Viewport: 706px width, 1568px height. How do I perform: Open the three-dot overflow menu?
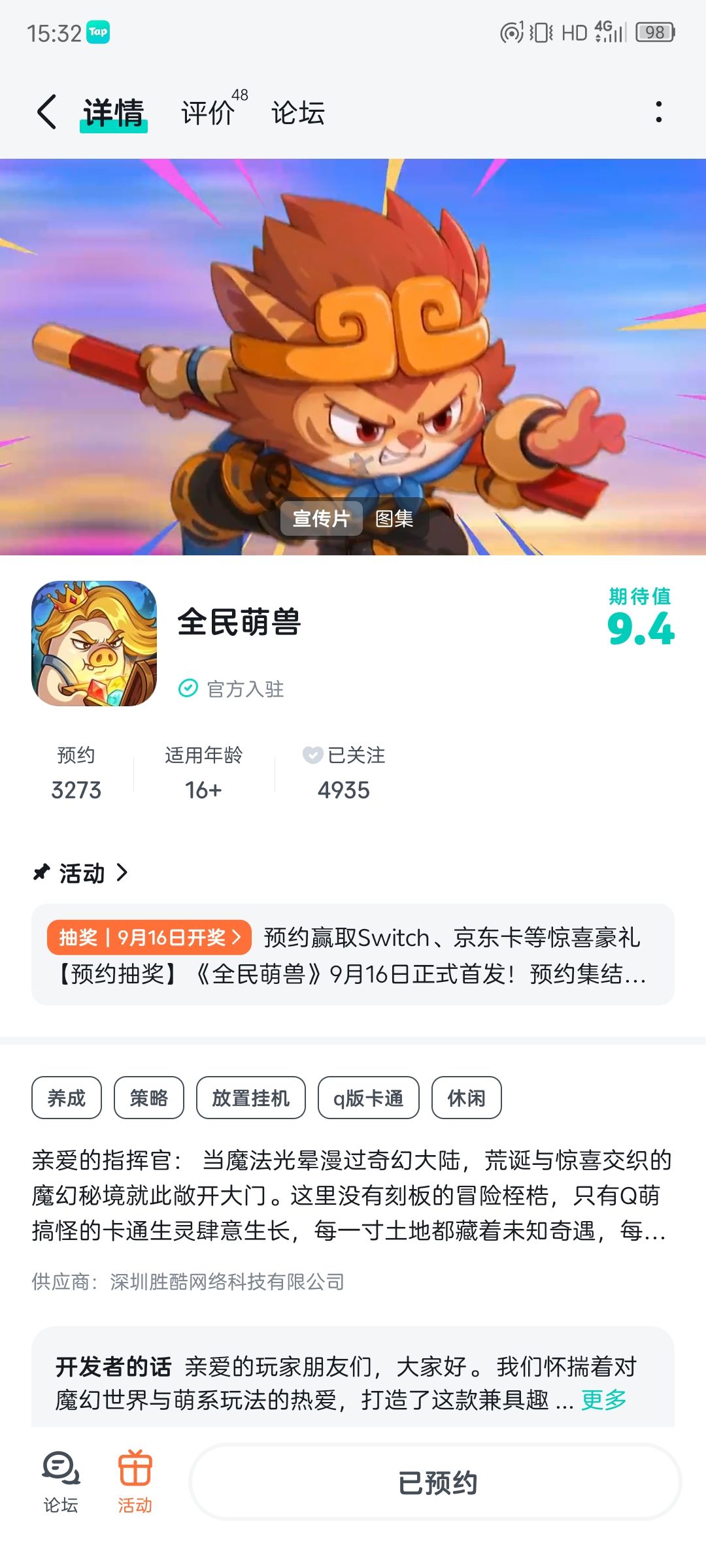pos(658,112)
